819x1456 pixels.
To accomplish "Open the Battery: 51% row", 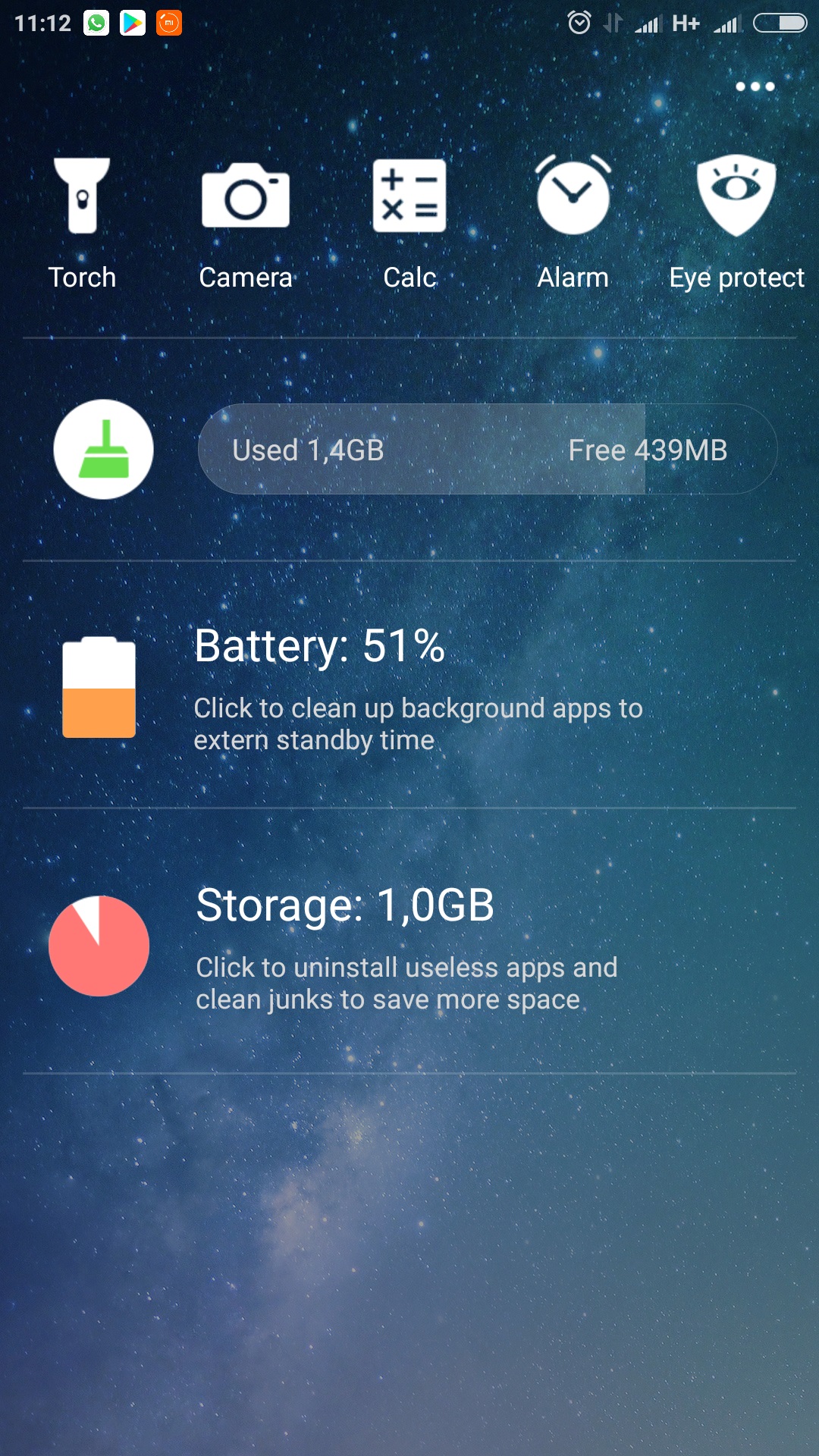I will (409, 685).
